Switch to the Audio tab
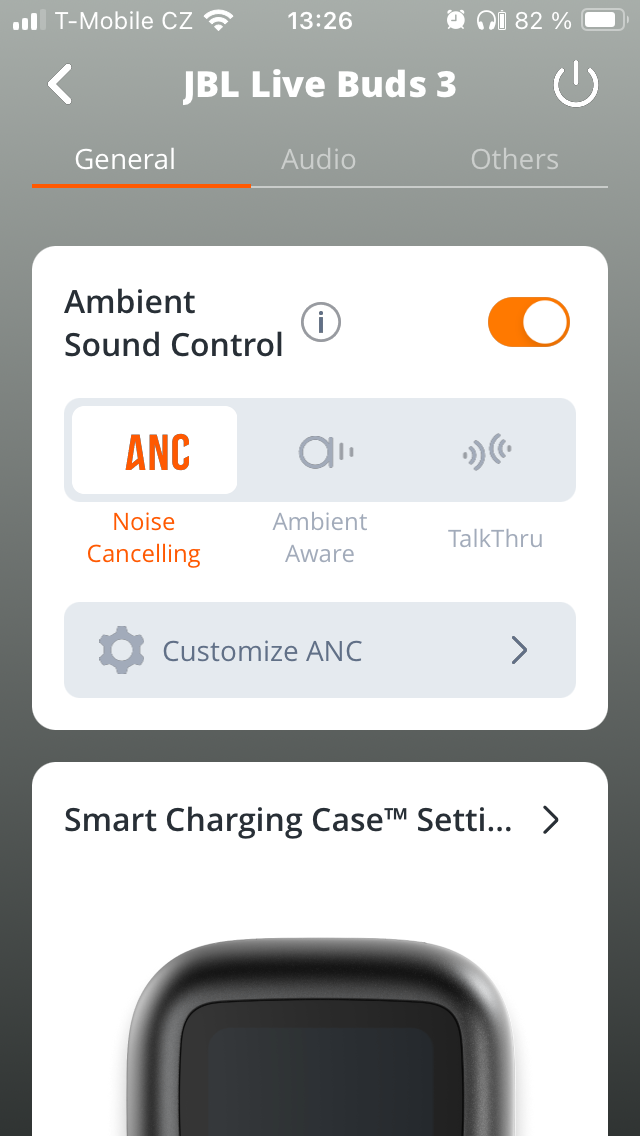The height and width of the screenshot is (1136, 640). coord(319,160)
